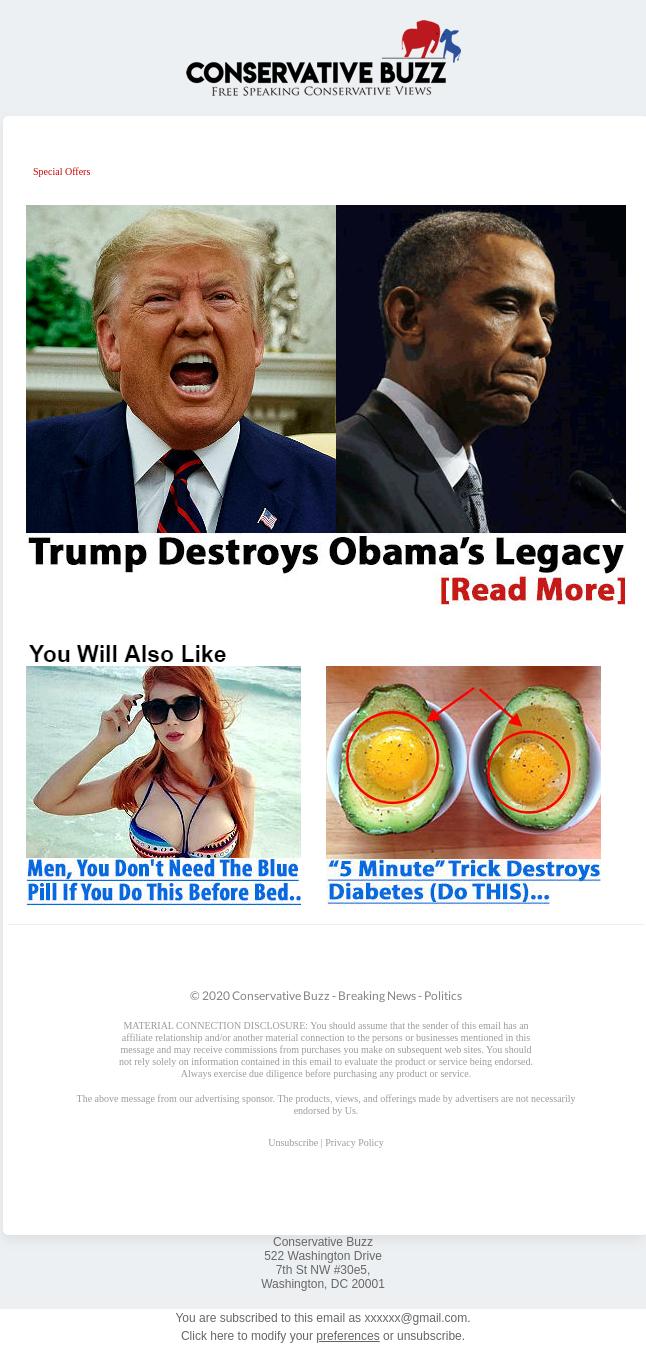646x1345 pixels.
Task: Open the 5 Minute Trick diabetes ad
Action: tap(463, 785)
